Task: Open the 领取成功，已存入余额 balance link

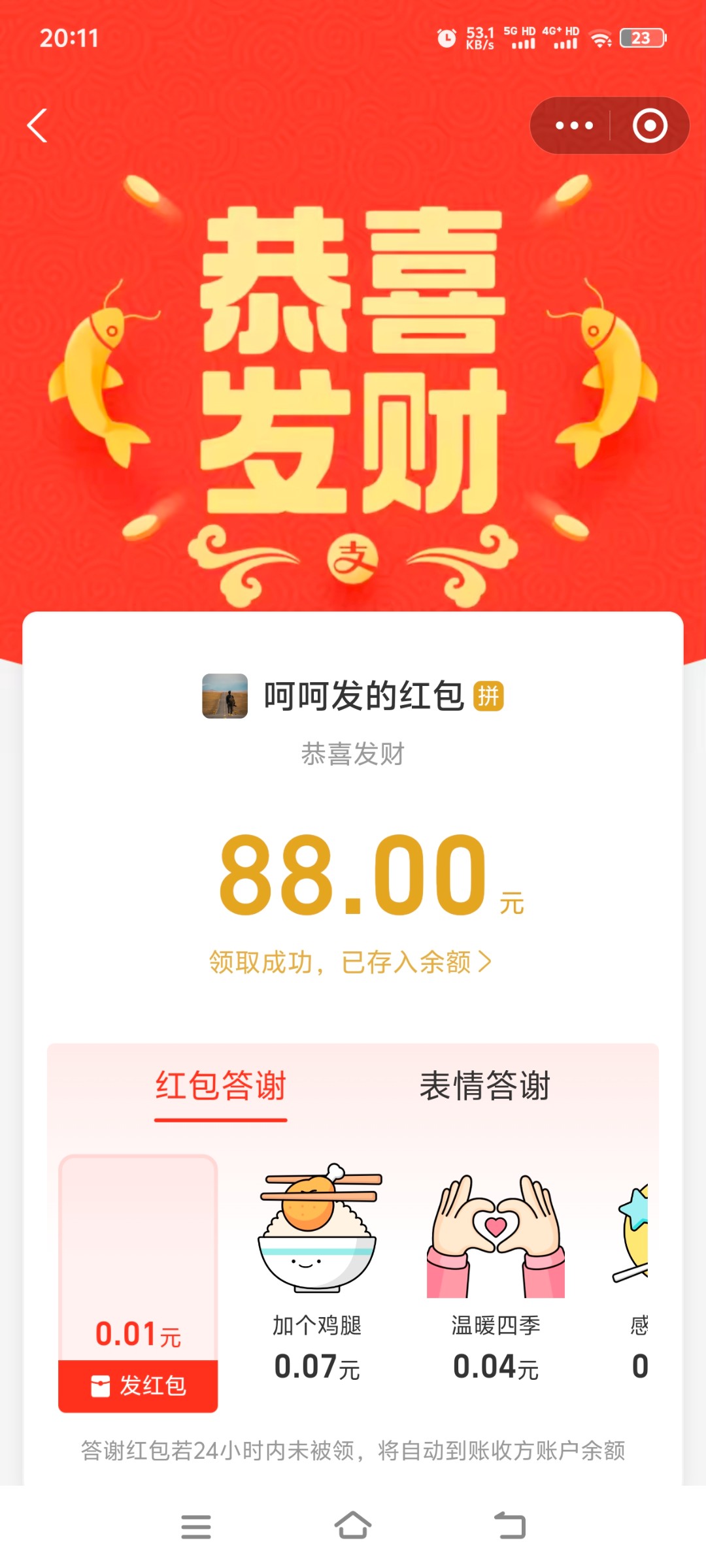Action: click(x=350, y=962)
